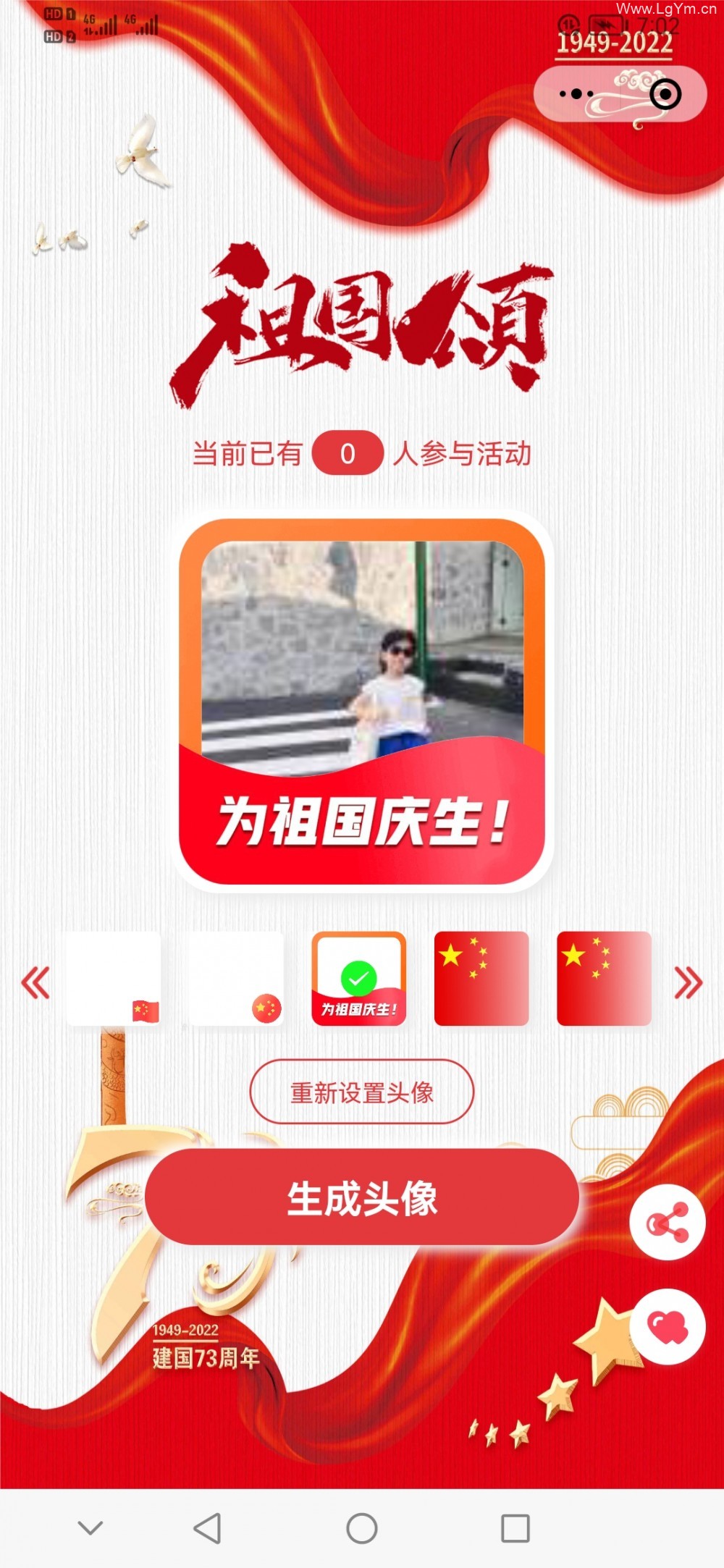
Task: Choose the selected 为祖国庆生 frame thumbnail
Action: coord(359,978)
